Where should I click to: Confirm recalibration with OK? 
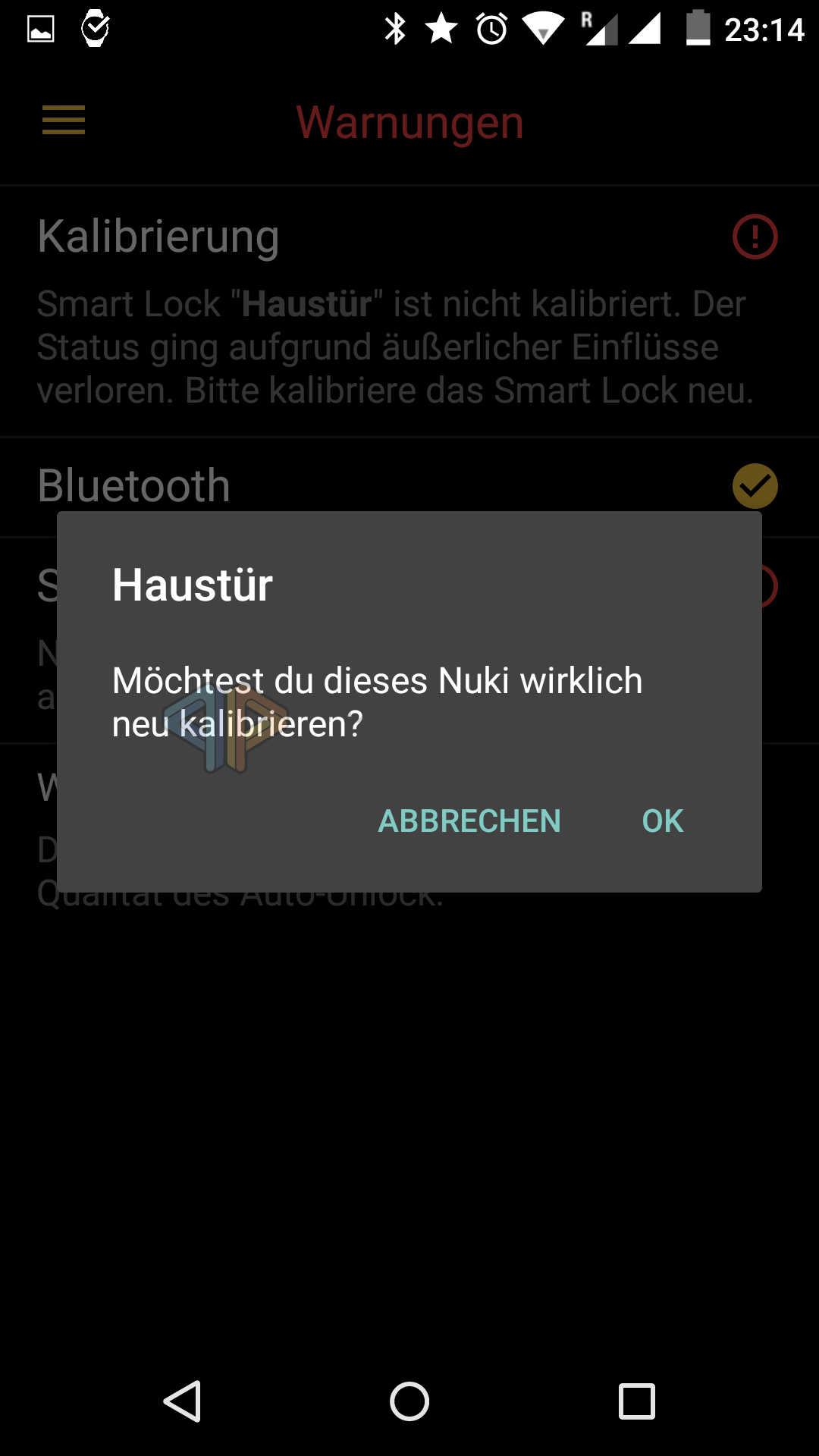(x=662, y=821)
